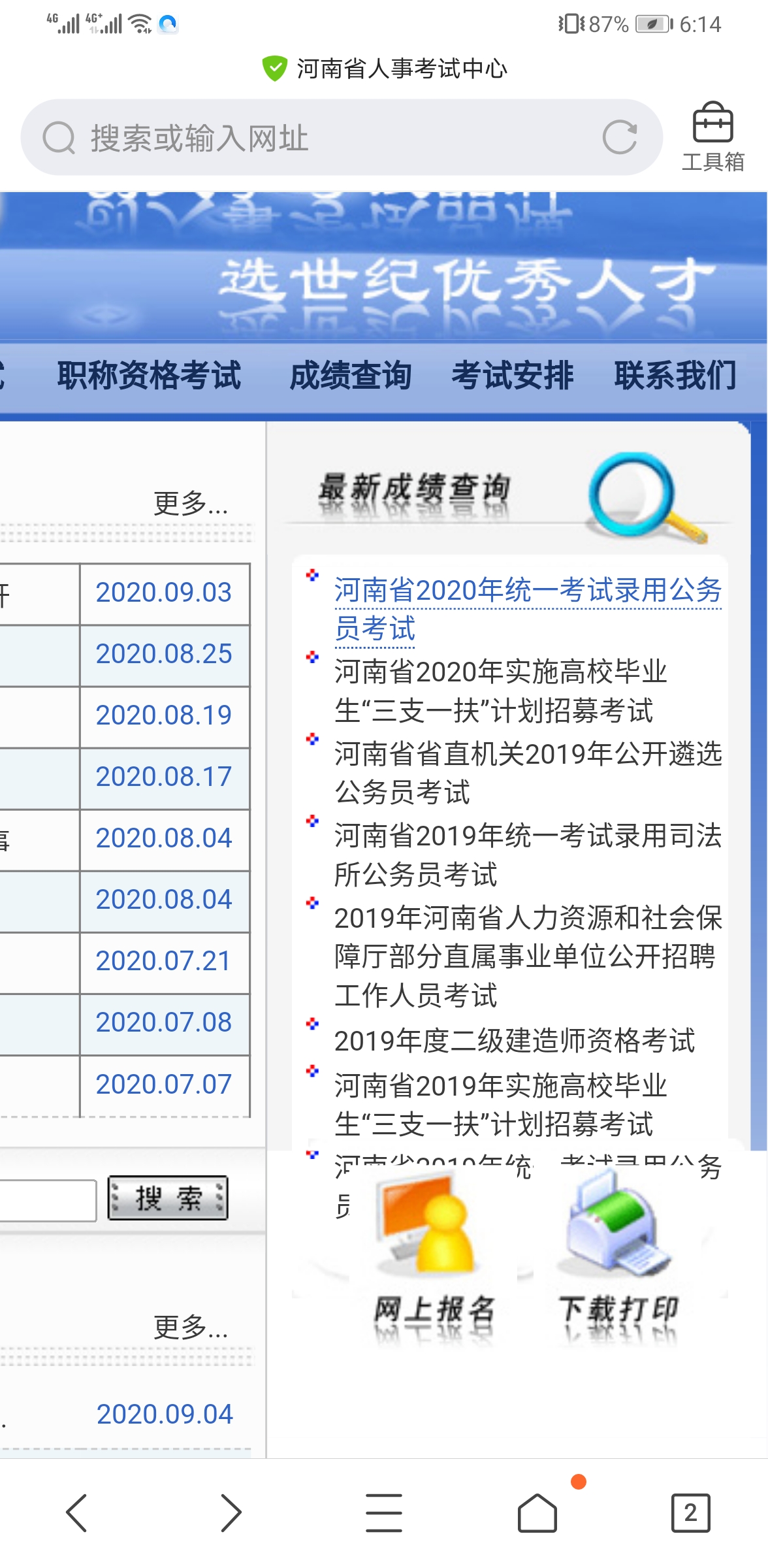This screenshot has width=768, height=1568.
Task: Open 河南省2019年统一考试录用司法所公务员考试 link
Action: tap(526, 855)
